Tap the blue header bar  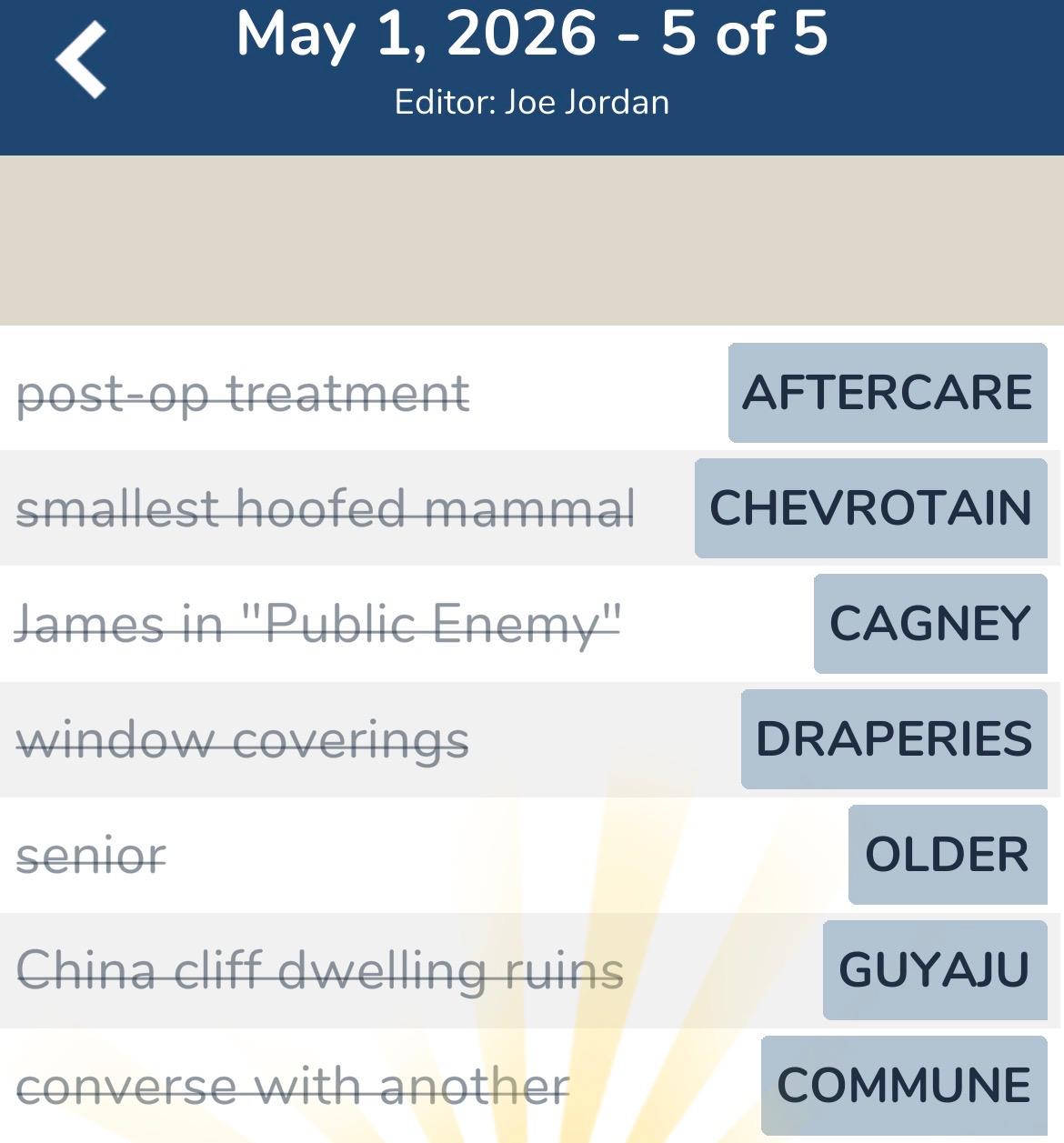point(532,77)
